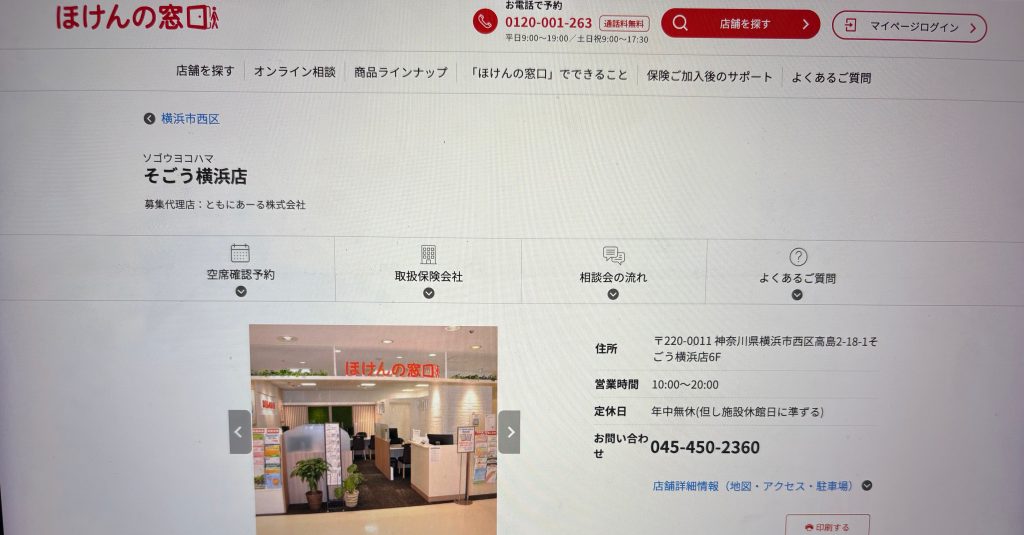This screenshot has width=1024, height=535.
Task: Open 商品ラインナップ menu item
Action: pos(400,73)
